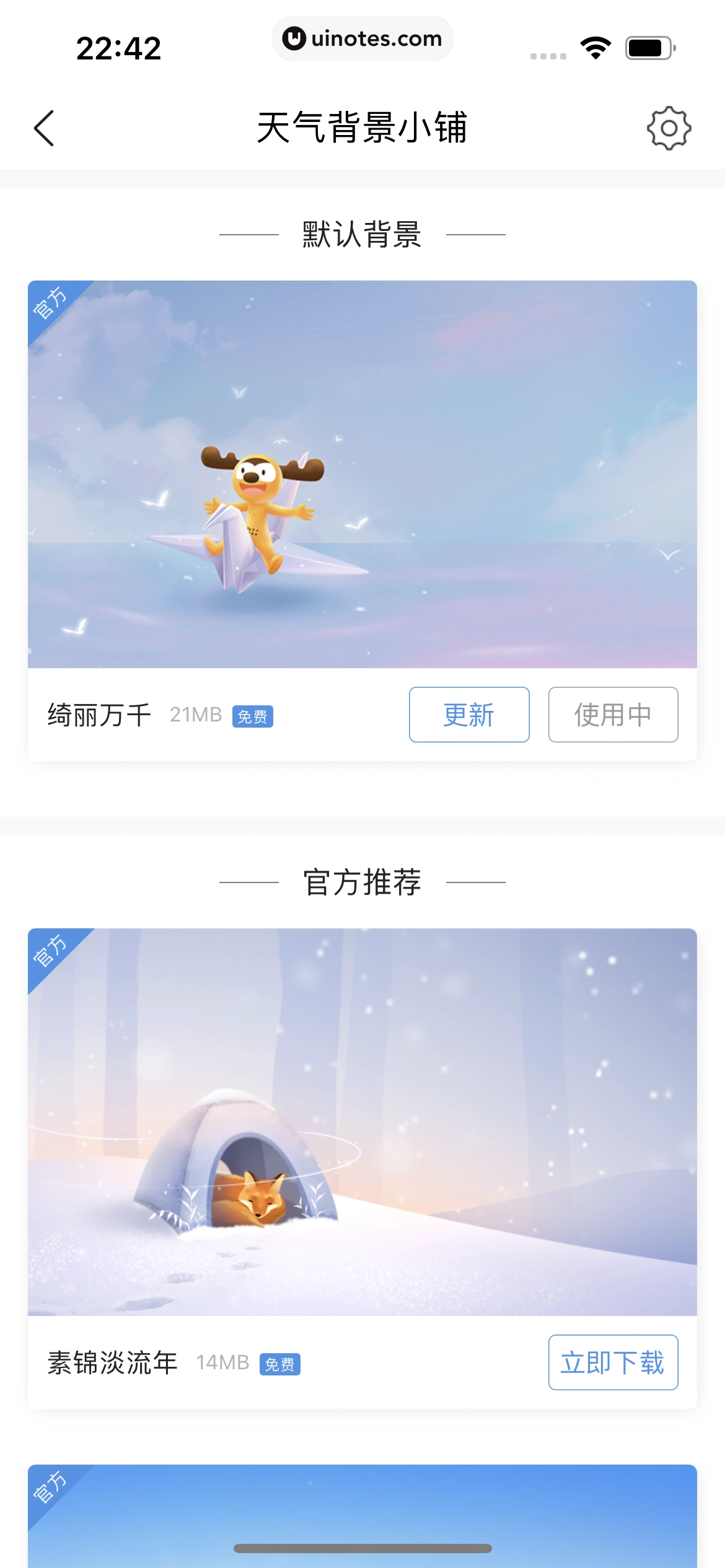Screen dimensions: 725x1568
Task: Download 素锦淡流年 via 立即下载
Action: click(x=613, y=1362)
